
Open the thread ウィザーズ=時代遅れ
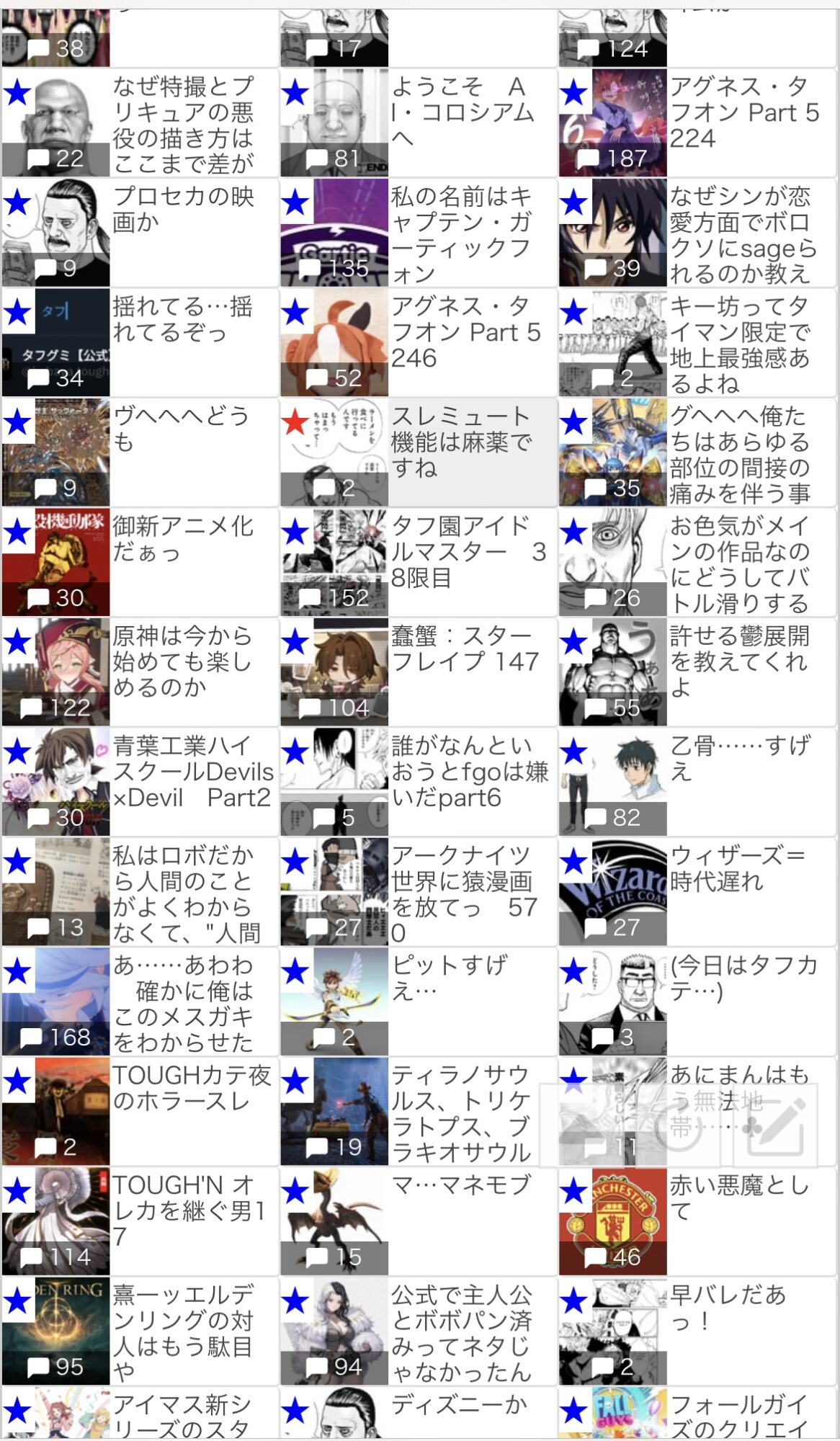pos(697,892)
